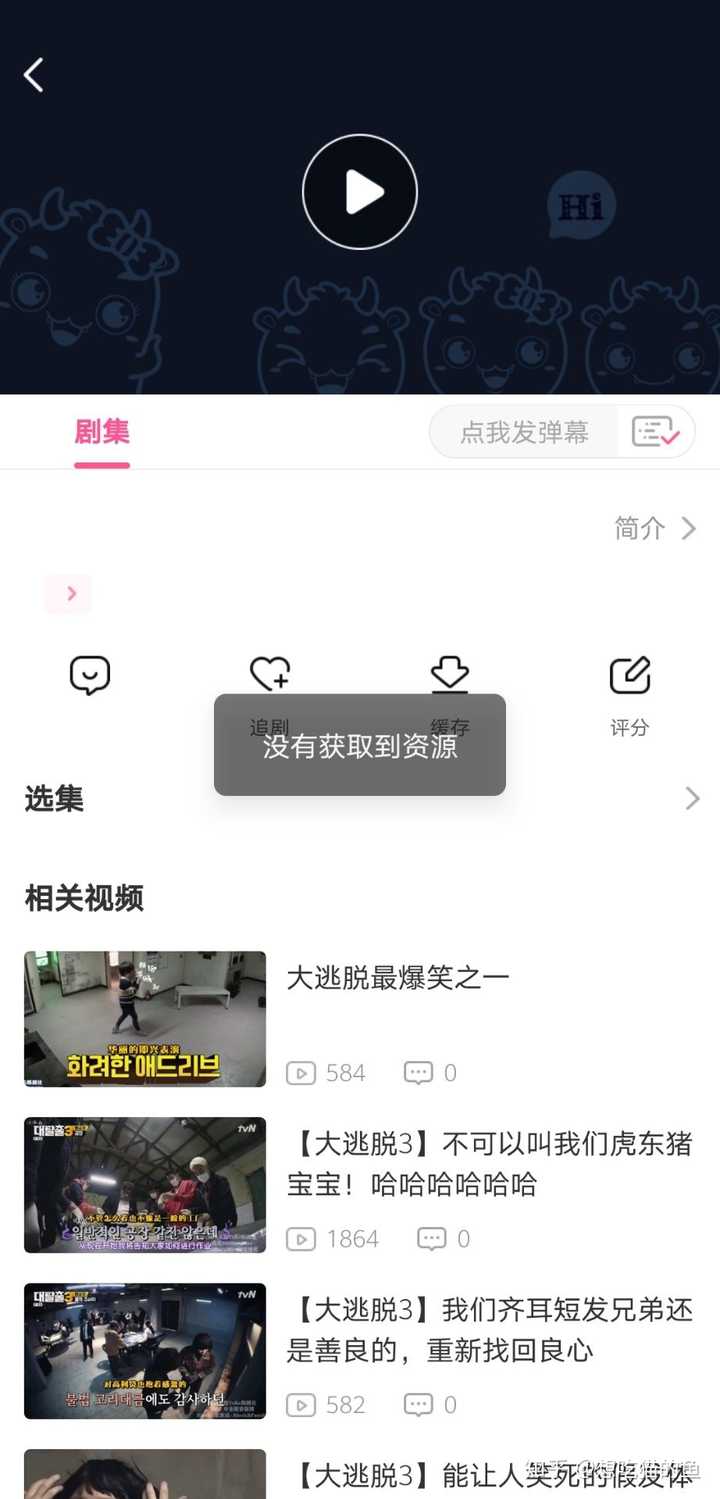Toggle the danmaku display switch
Screen dimensions: 720x1499
point(656,432)
